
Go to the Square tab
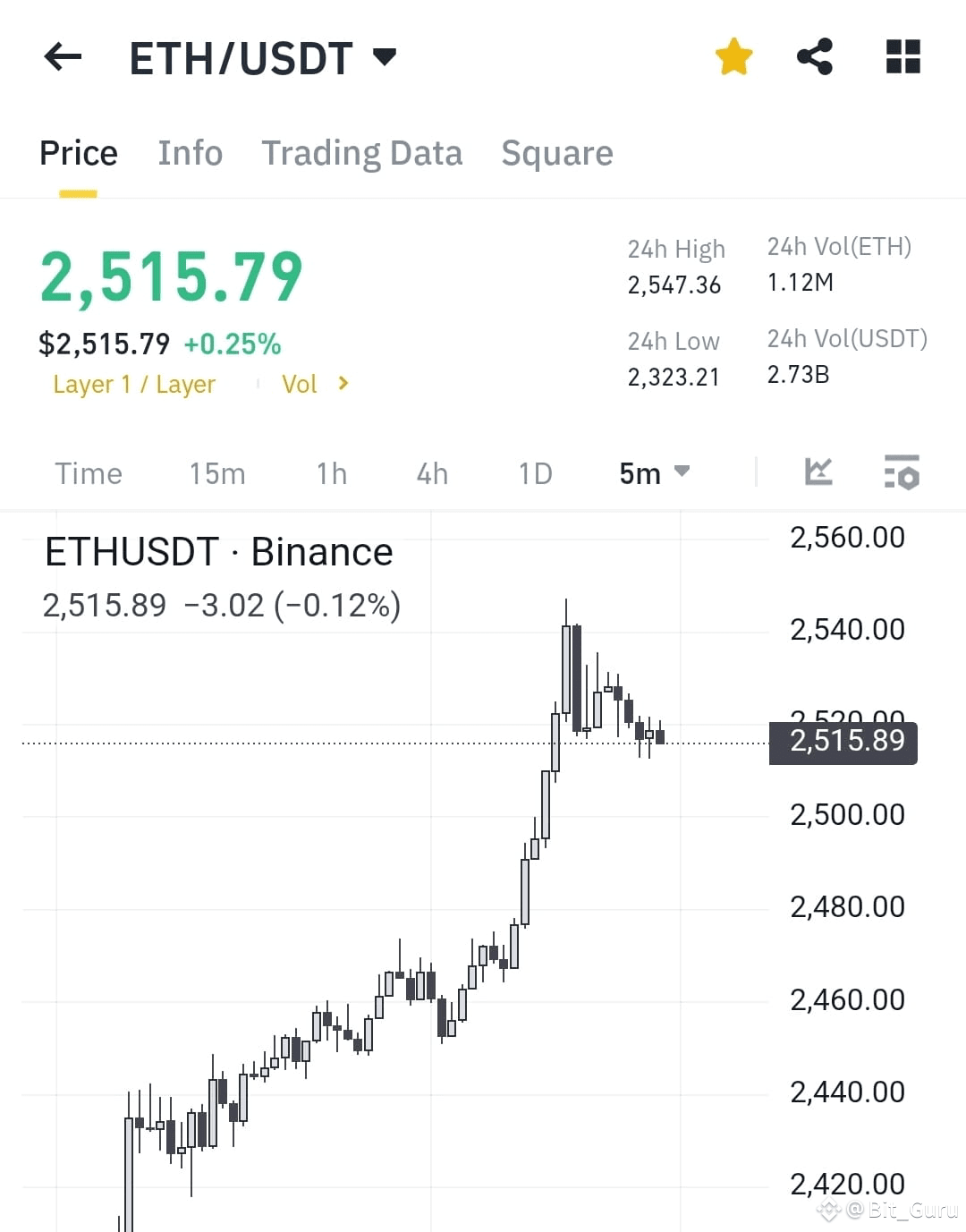[557, 153]
